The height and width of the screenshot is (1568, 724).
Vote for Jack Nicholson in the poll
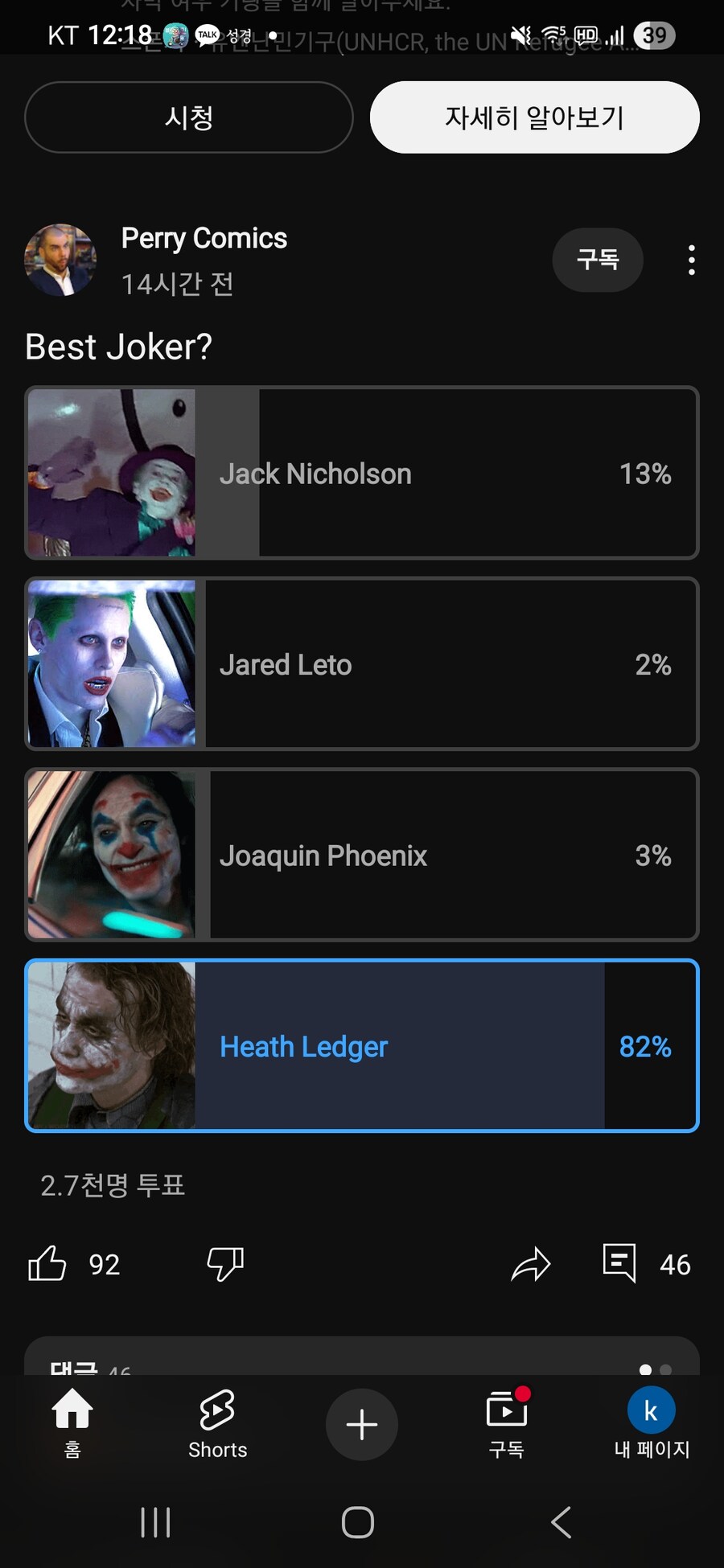pyautogui.click(x=362, y=474)
